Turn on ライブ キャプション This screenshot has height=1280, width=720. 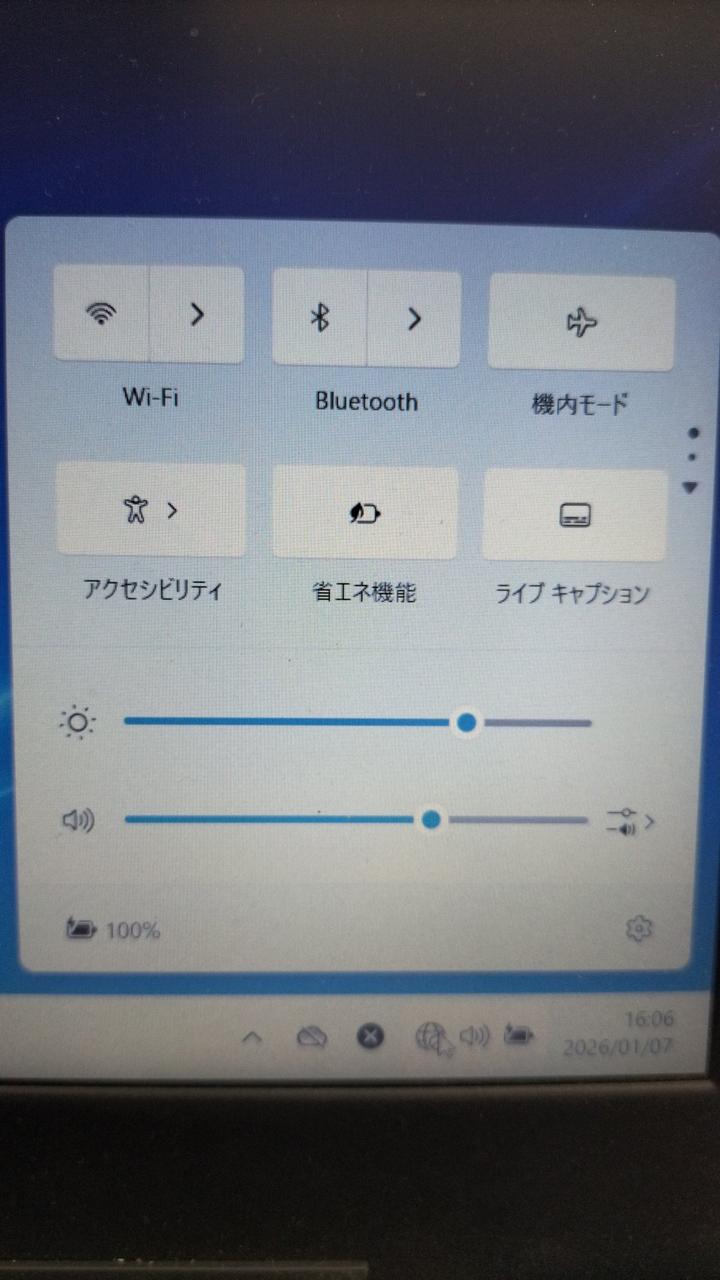(x=575, y=515)
